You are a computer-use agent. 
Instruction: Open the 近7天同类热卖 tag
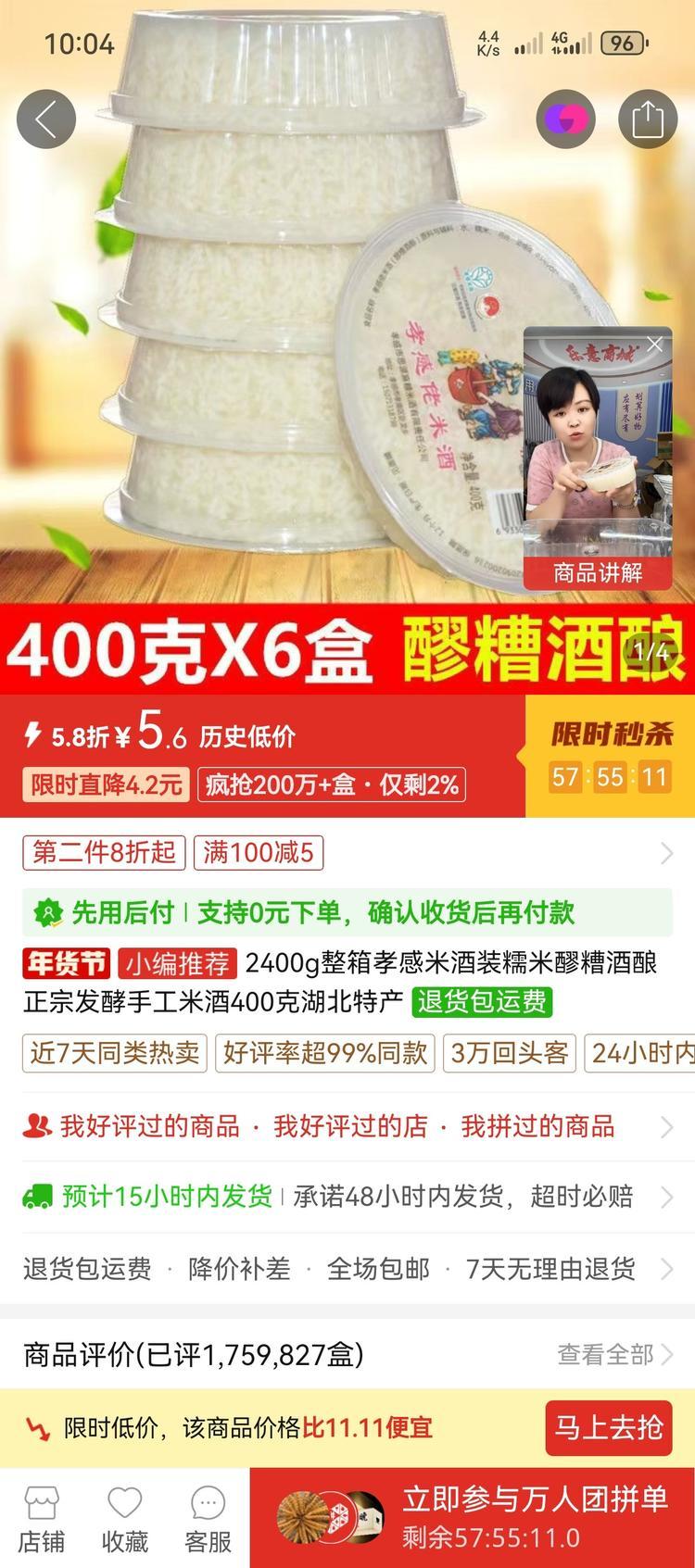pyautogui.click(x=115, y=1053)
